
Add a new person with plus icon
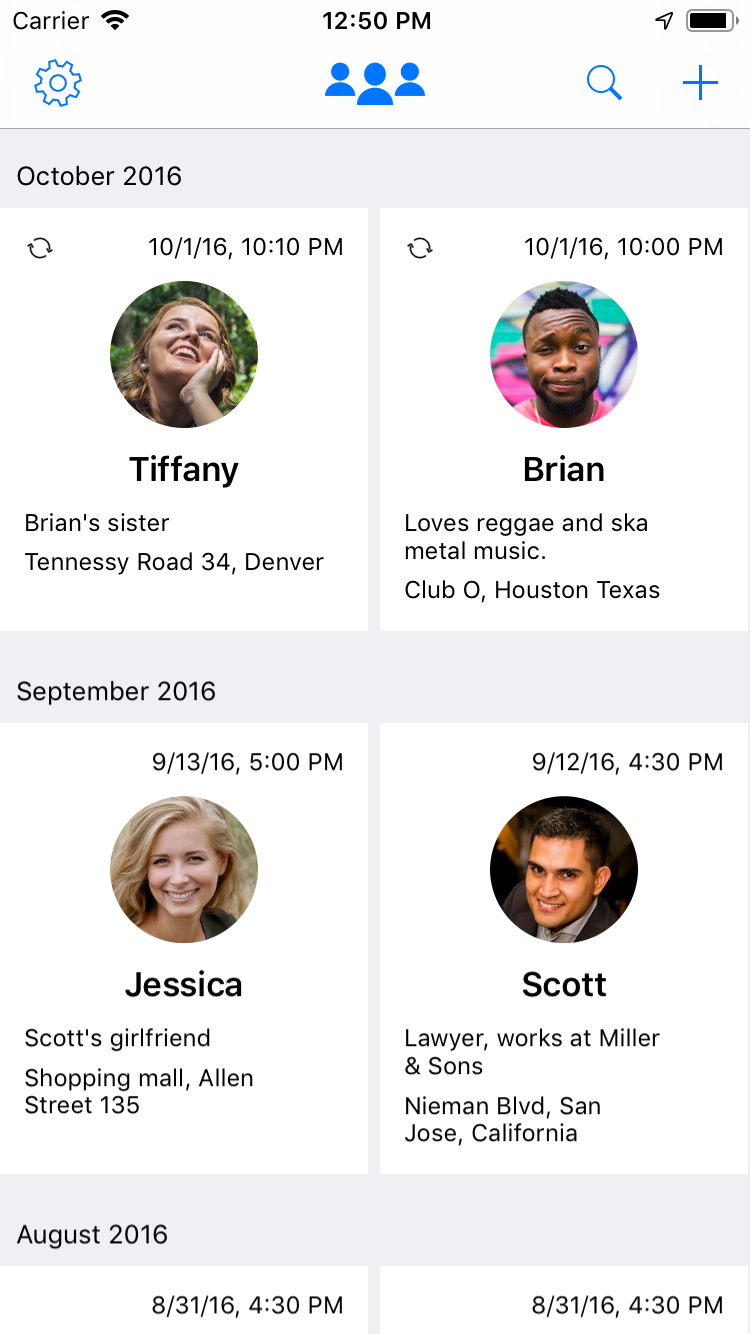click(700, 84)
